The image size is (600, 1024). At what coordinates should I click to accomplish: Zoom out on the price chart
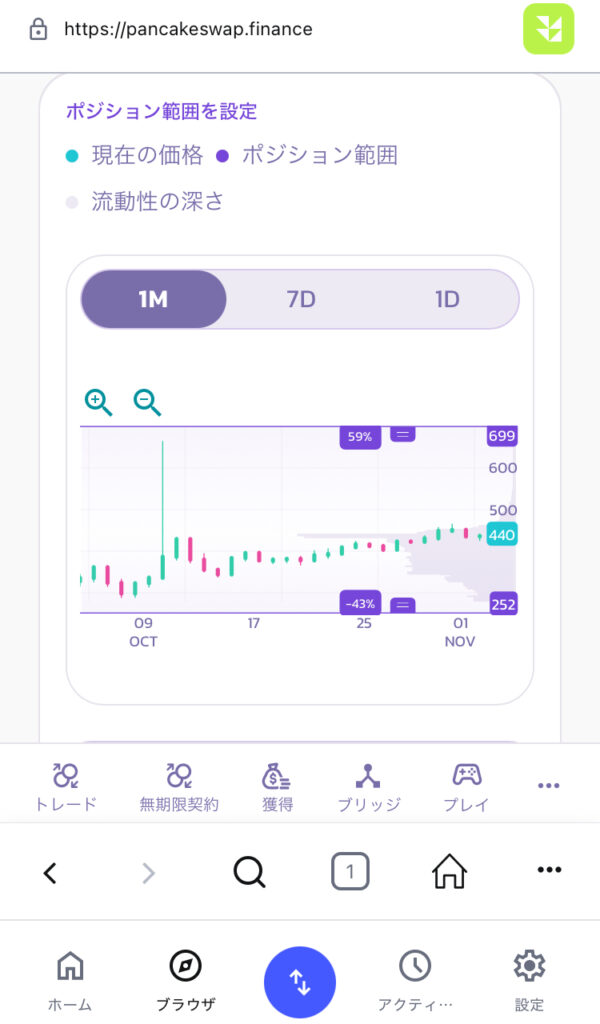147,403
